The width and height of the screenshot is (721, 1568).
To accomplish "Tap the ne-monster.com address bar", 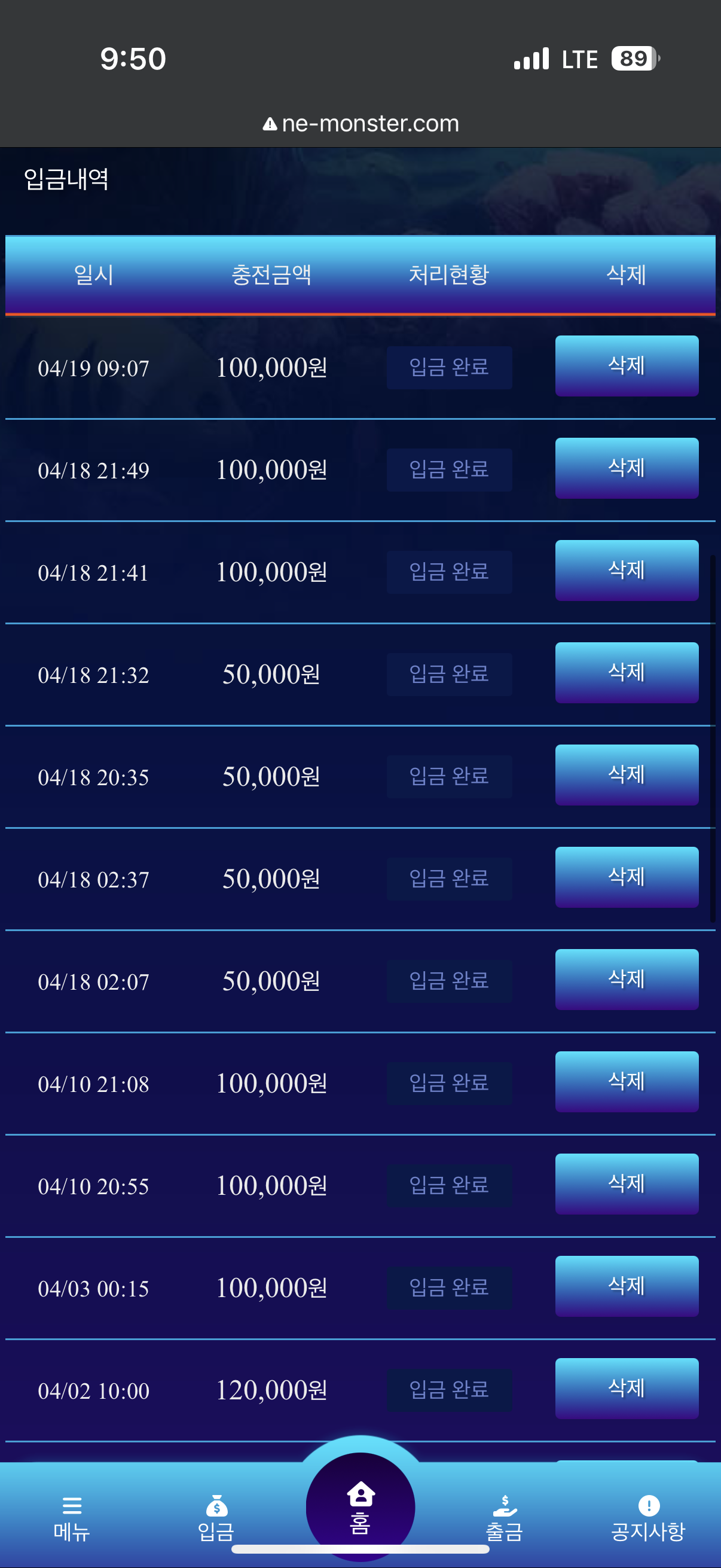I will (x=361, y=124).
